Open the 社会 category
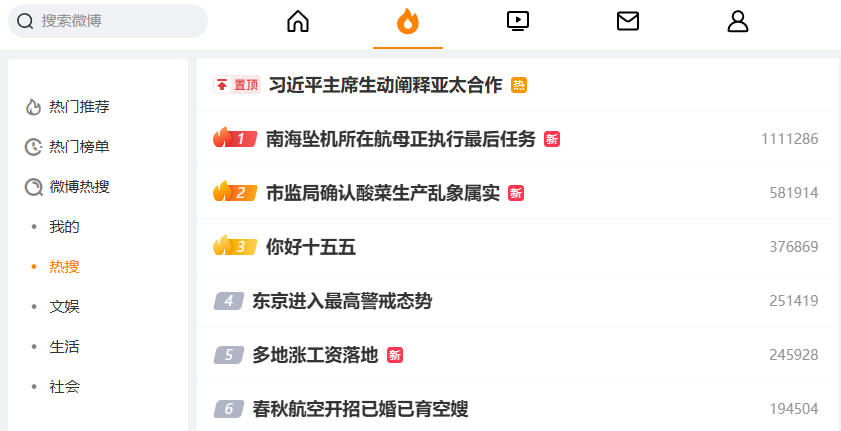 coord(64,387)
